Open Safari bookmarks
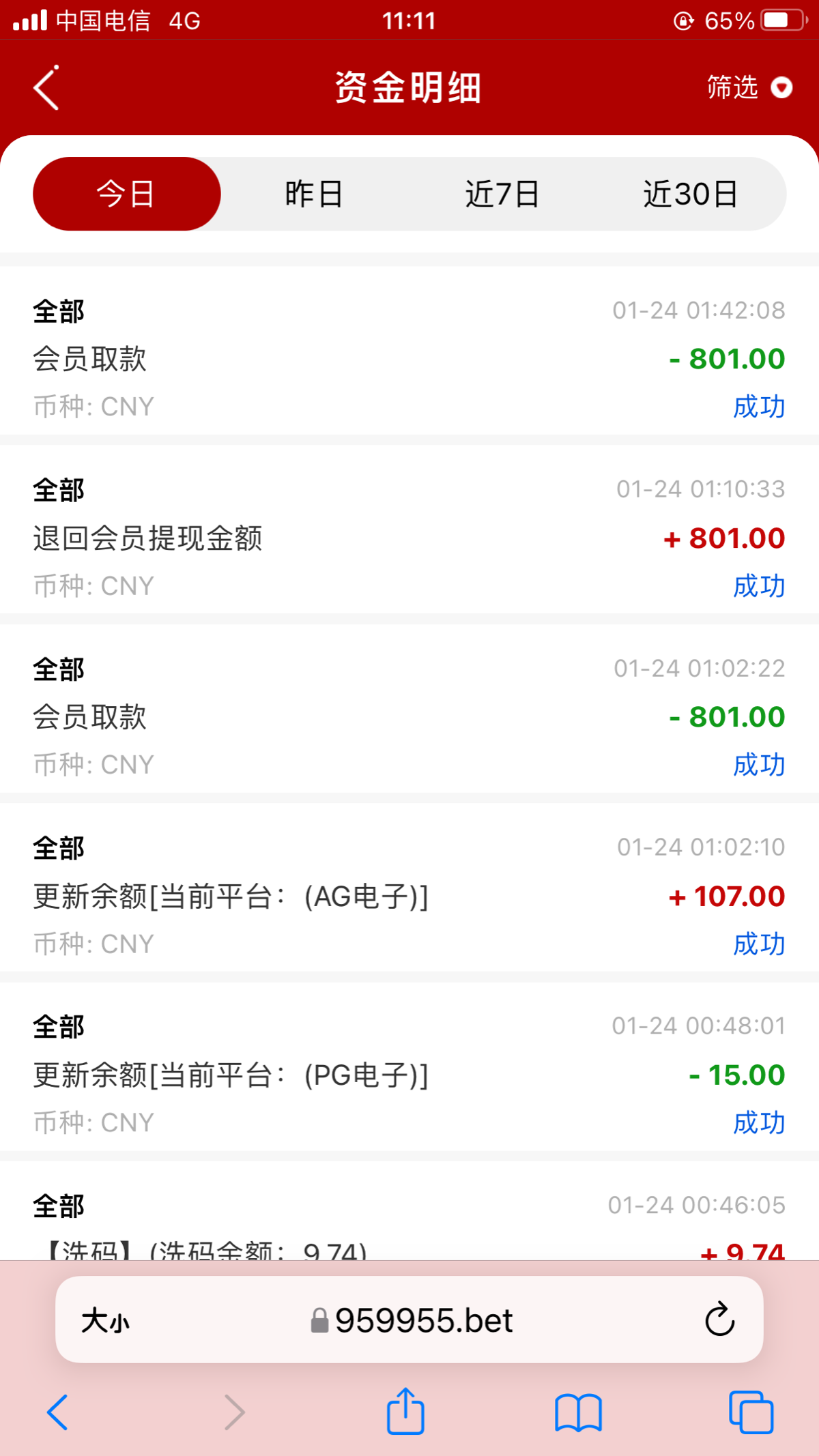The height and width of the screenshot is (1456, 819). [578, 1412]
